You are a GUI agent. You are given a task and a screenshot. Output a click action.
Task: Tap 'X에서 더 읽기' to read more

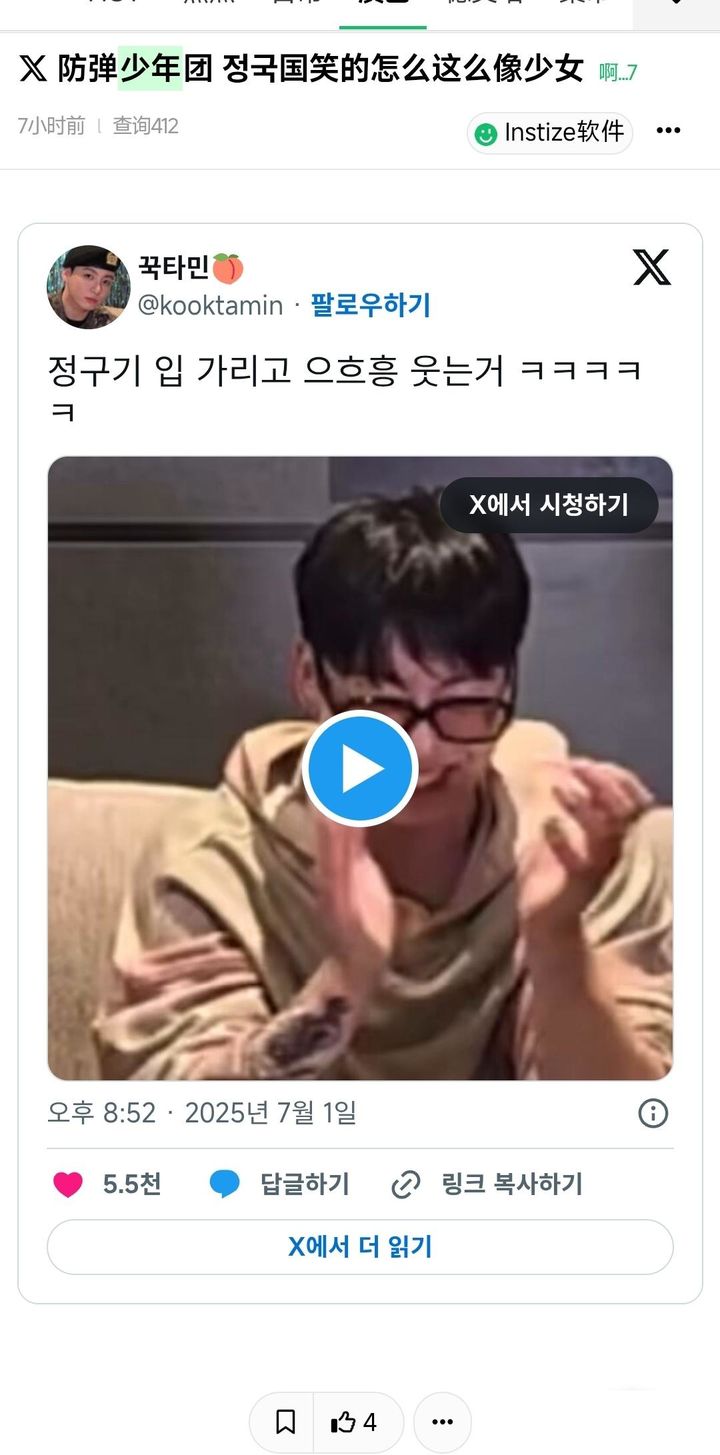360,1247
